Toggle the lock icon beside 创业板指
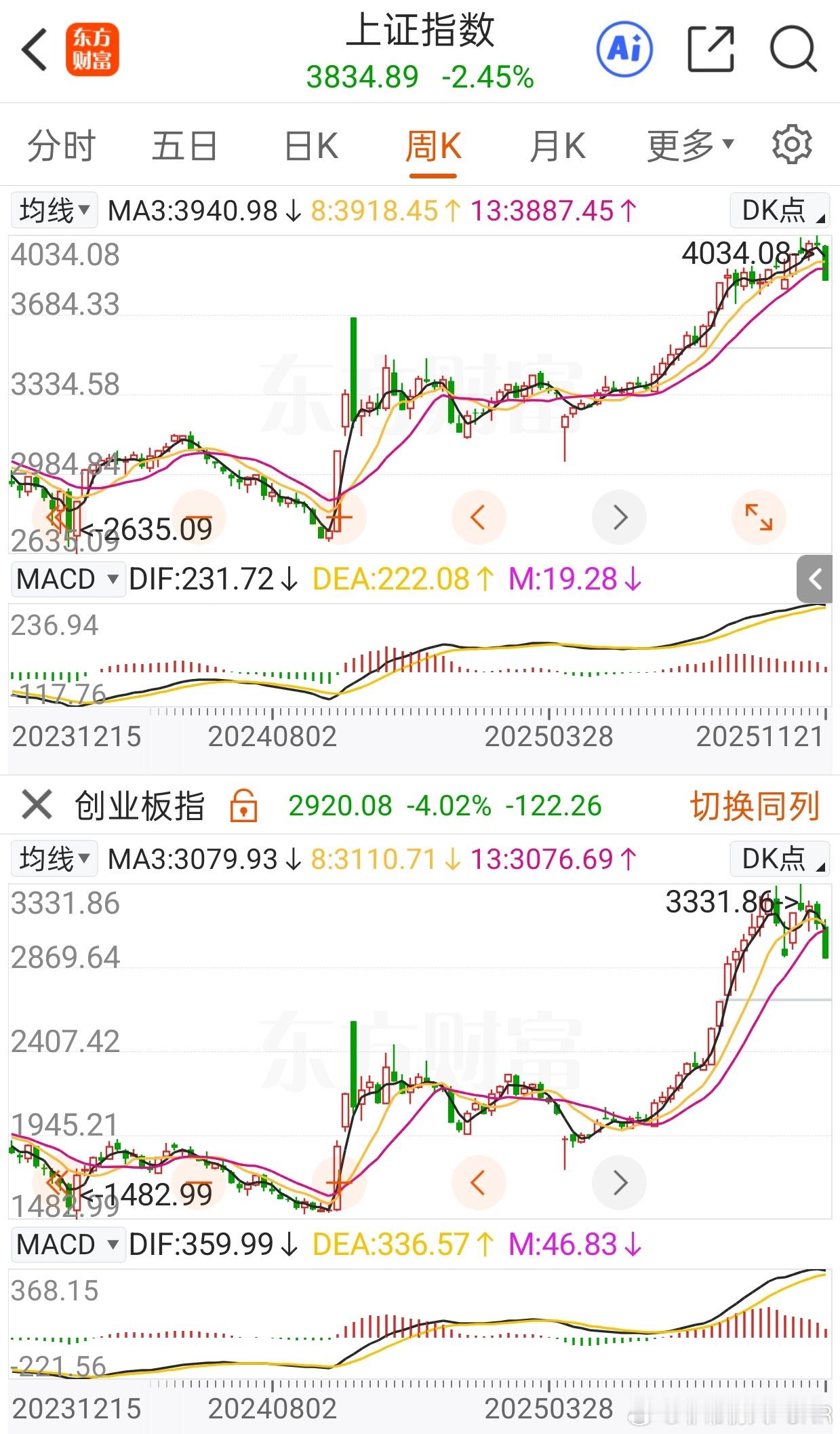This screenshot has height=1434, width=840. pos(243,806)
